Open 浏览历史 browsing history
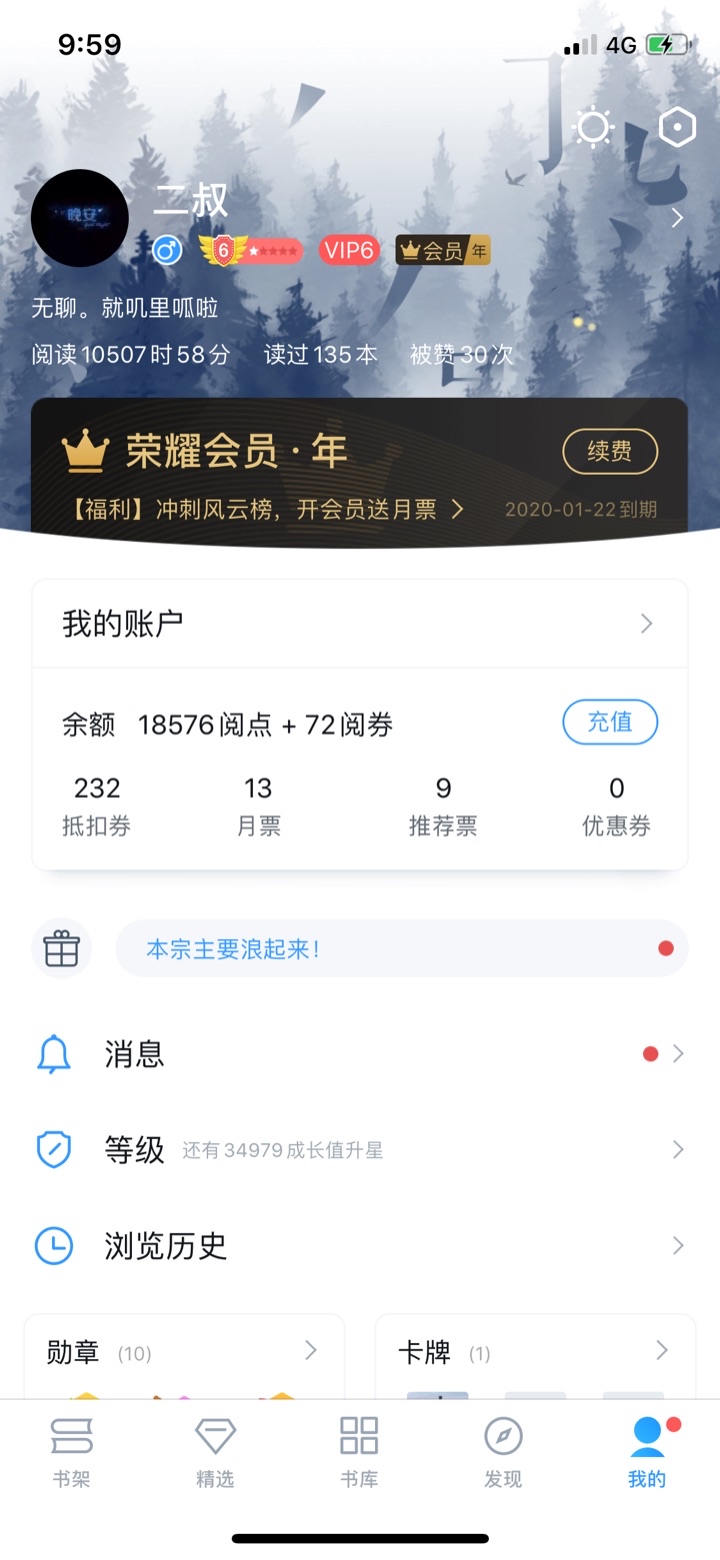 (x=360, y=1246)
